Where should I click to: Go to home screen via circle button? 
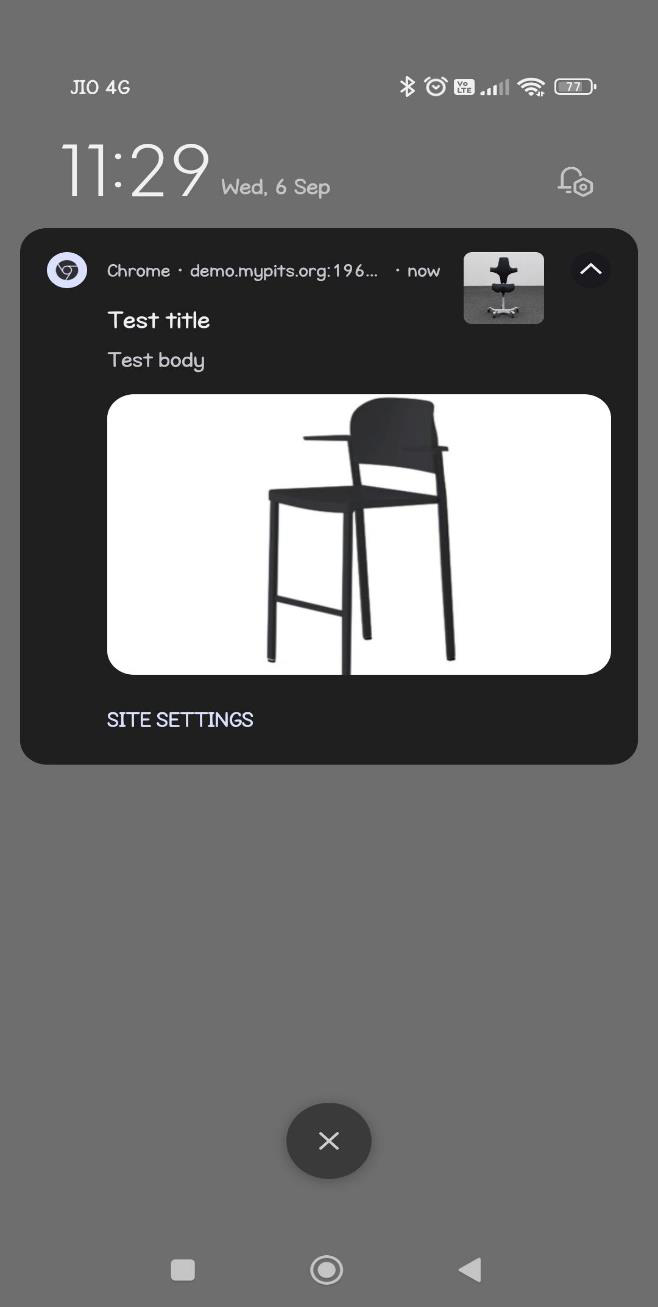pyautogui.click(x=327, y=1270)
